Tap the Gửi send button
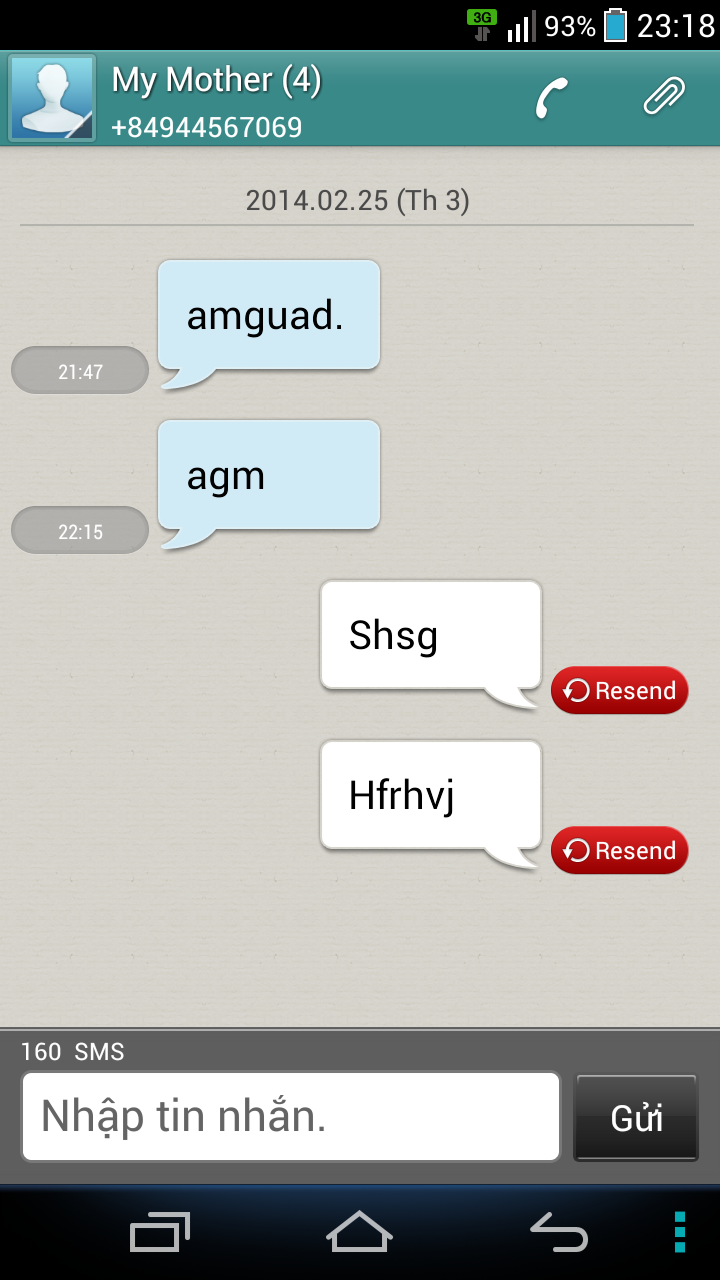The height and width of the screenshot is (1280, 720). 636,1118
